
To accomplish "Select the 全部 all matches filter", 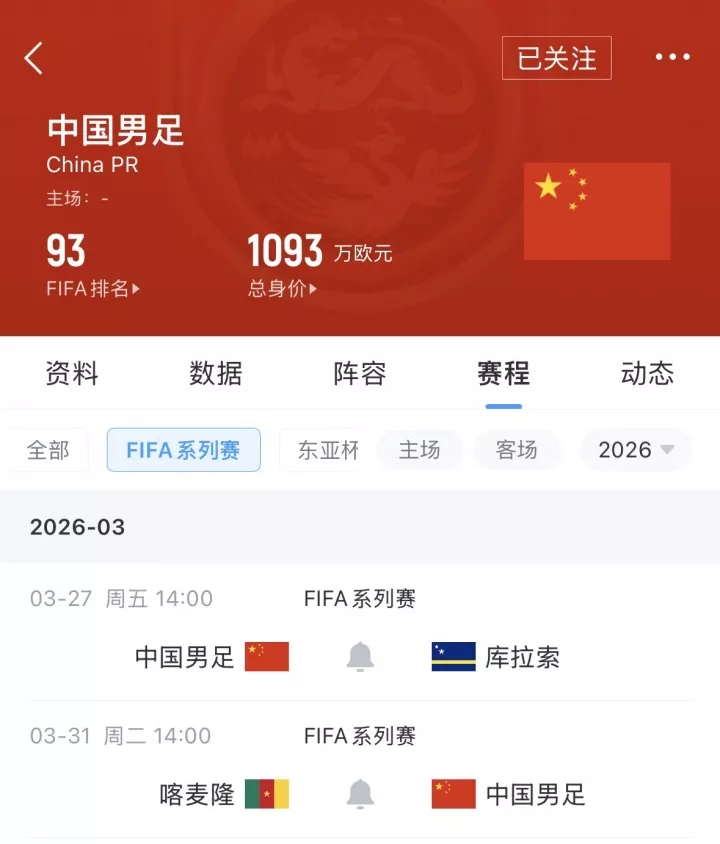I will 47,450.
